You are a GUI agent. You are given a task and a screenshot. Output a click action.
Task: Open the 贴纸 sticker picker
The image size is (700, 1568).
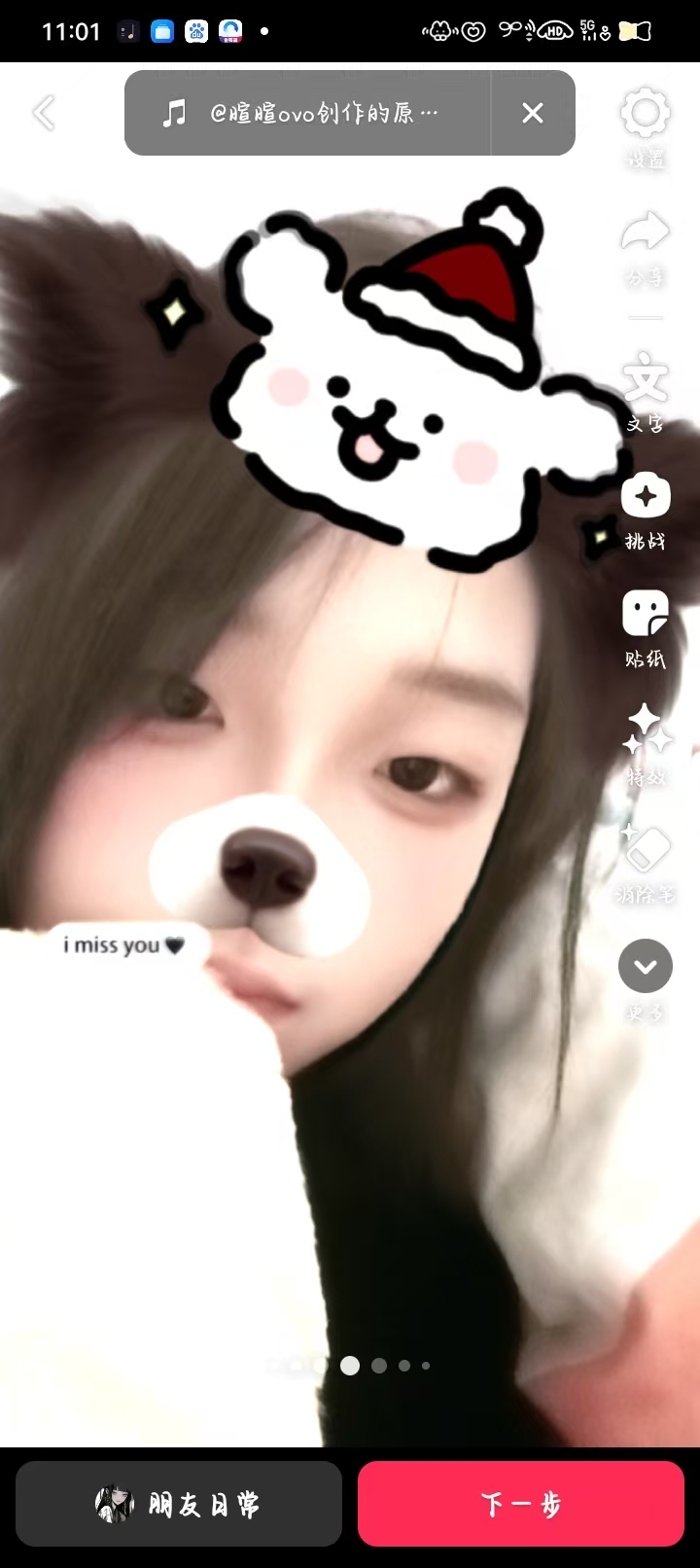coord(646,629)
